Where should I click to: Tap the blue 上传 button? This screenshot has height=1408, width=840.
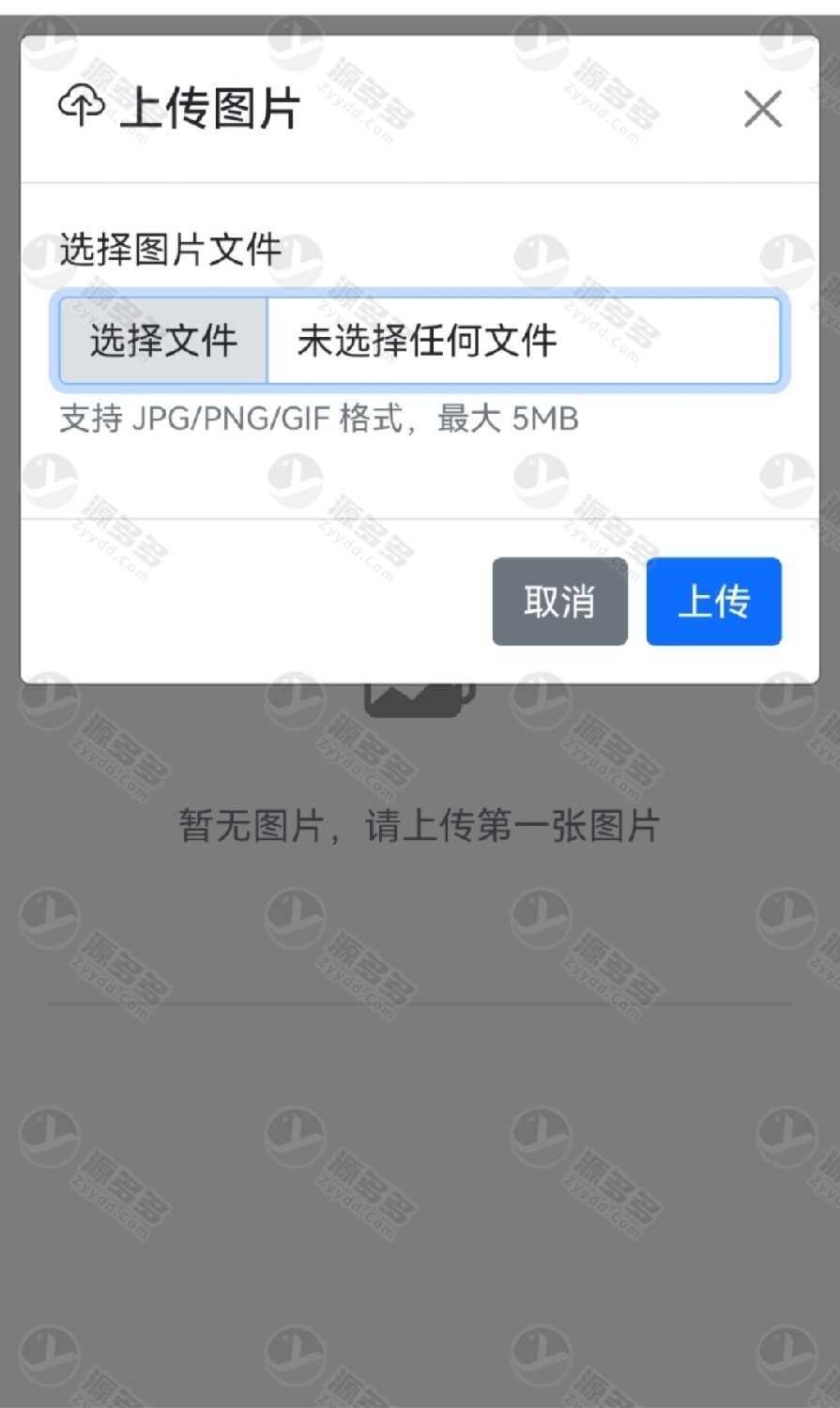coord(713,601)
